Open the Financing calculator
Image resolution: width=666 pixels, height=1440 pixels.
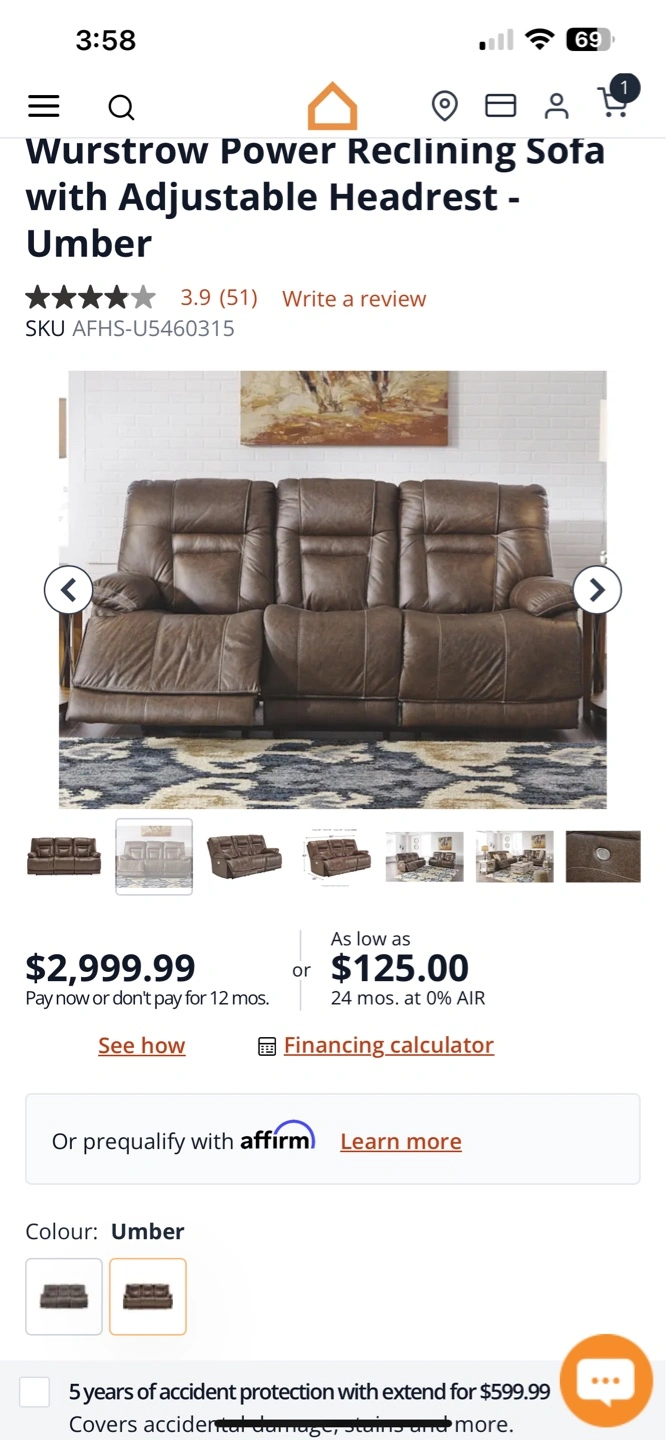tap(388, 1046)
